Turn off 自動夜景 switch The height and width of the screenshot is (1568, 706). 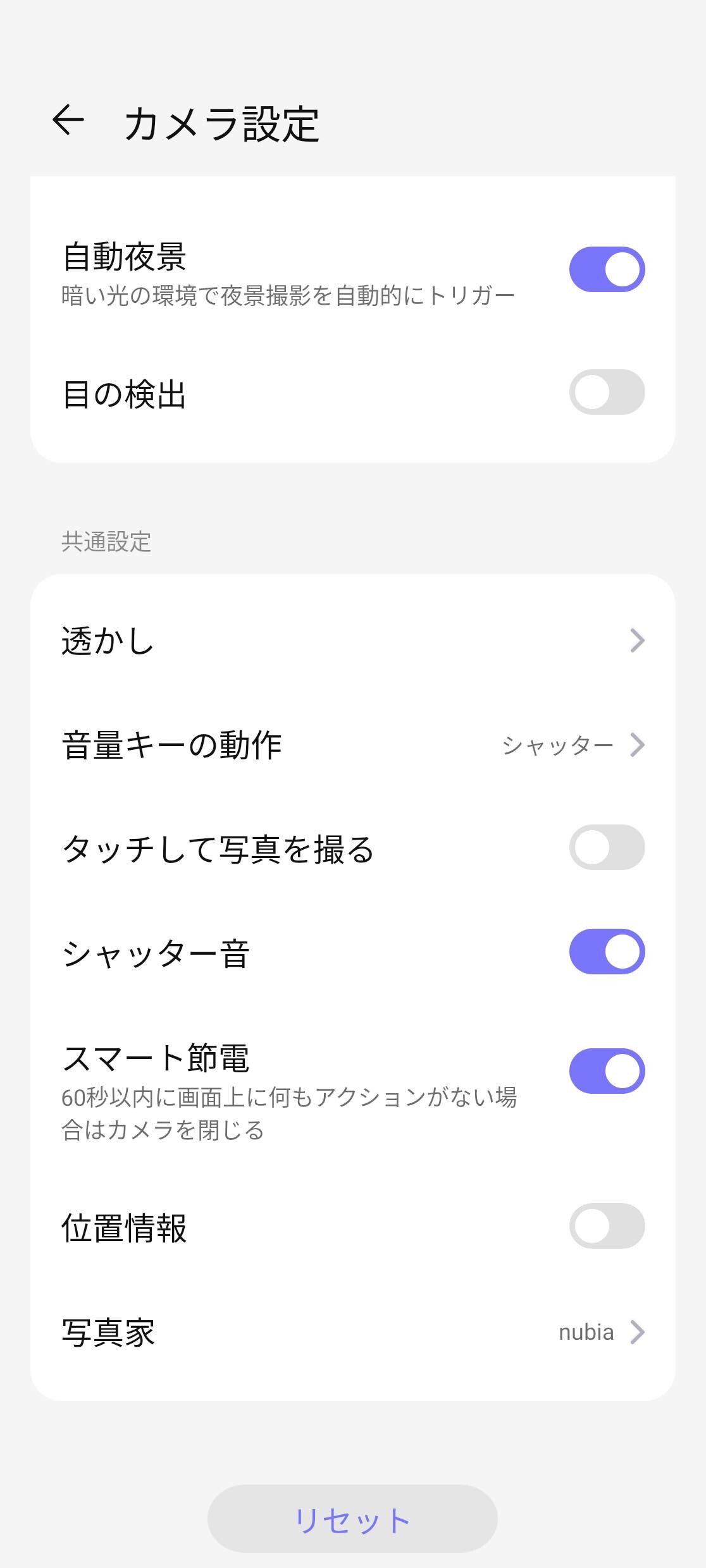click(607, 269)
